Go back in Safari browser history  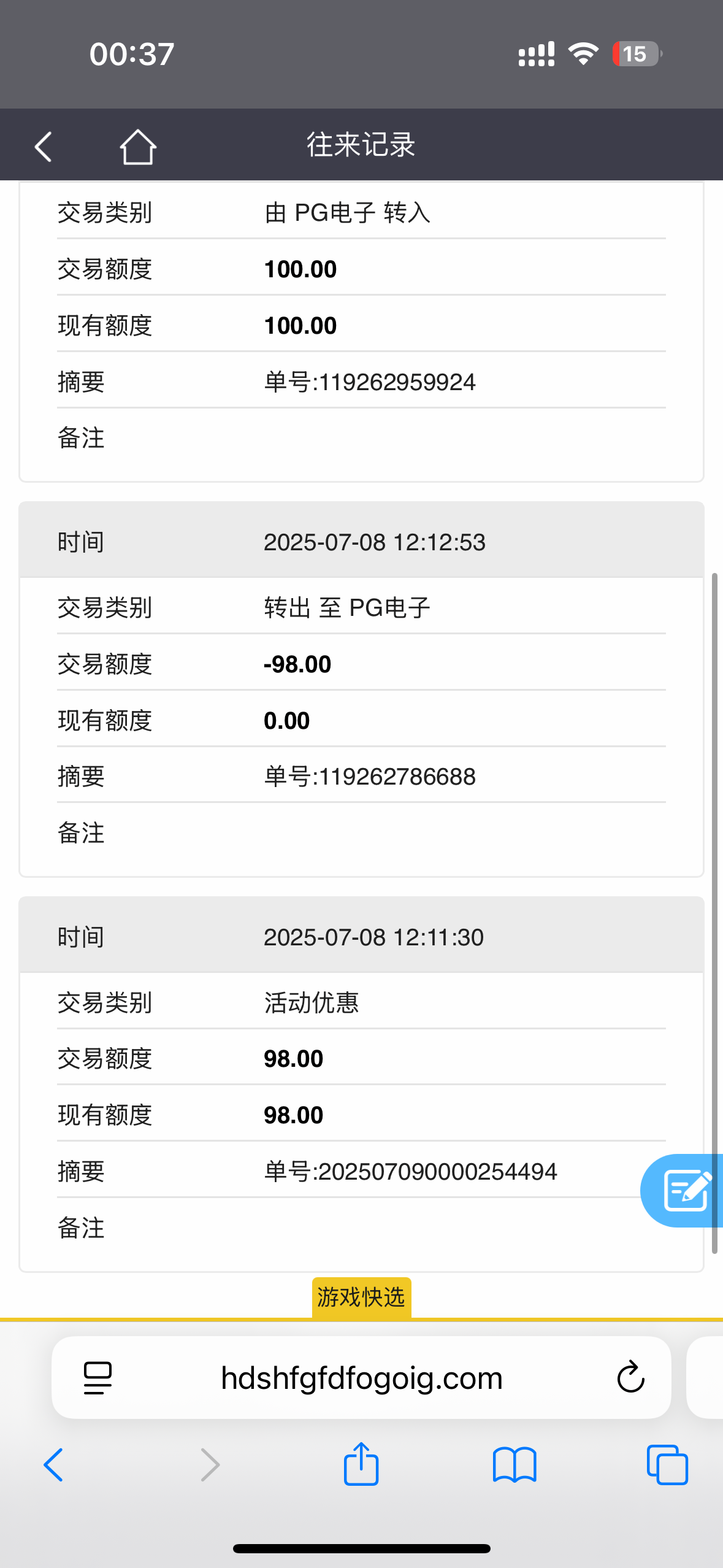coord(53,1465)
